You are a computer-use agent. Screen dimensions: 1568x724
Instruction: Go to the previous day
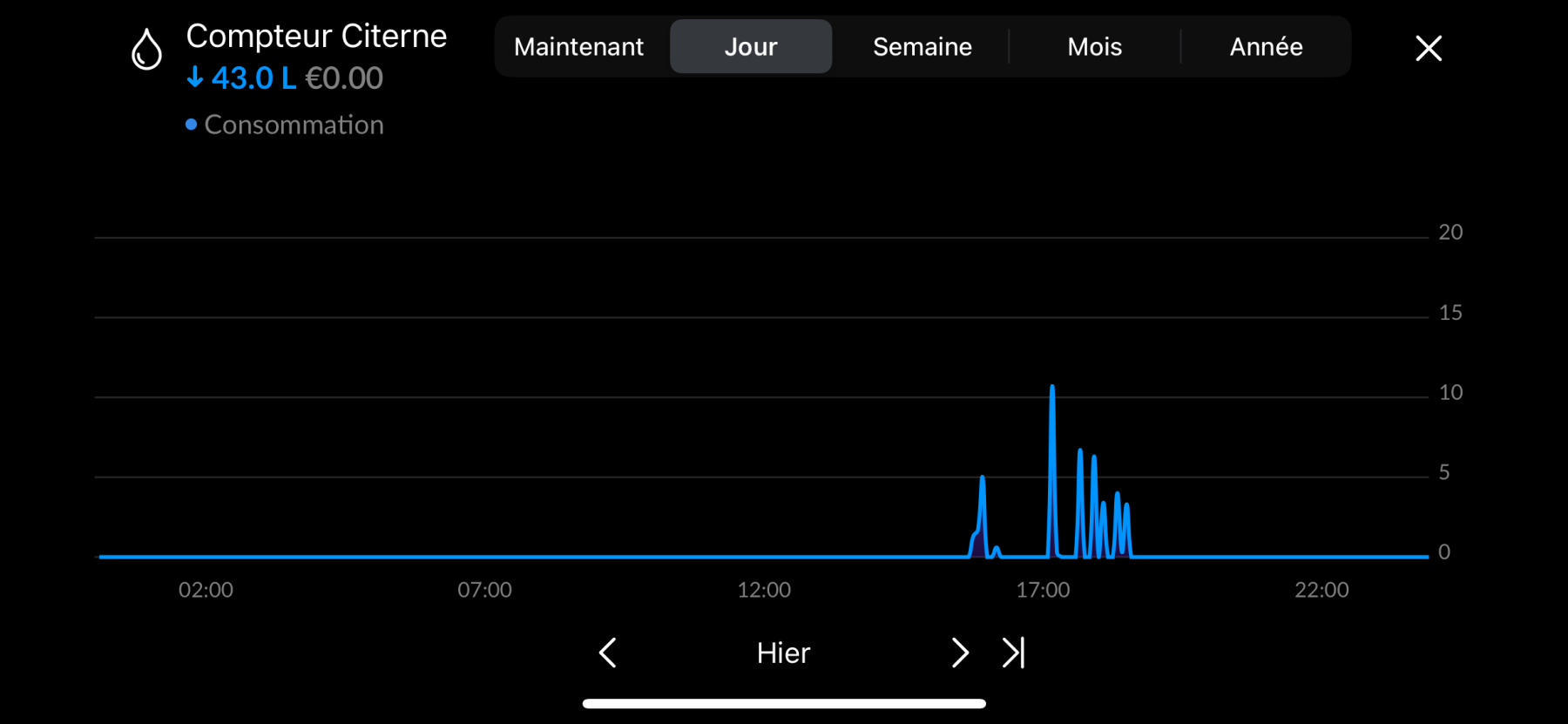click(608, 653)
